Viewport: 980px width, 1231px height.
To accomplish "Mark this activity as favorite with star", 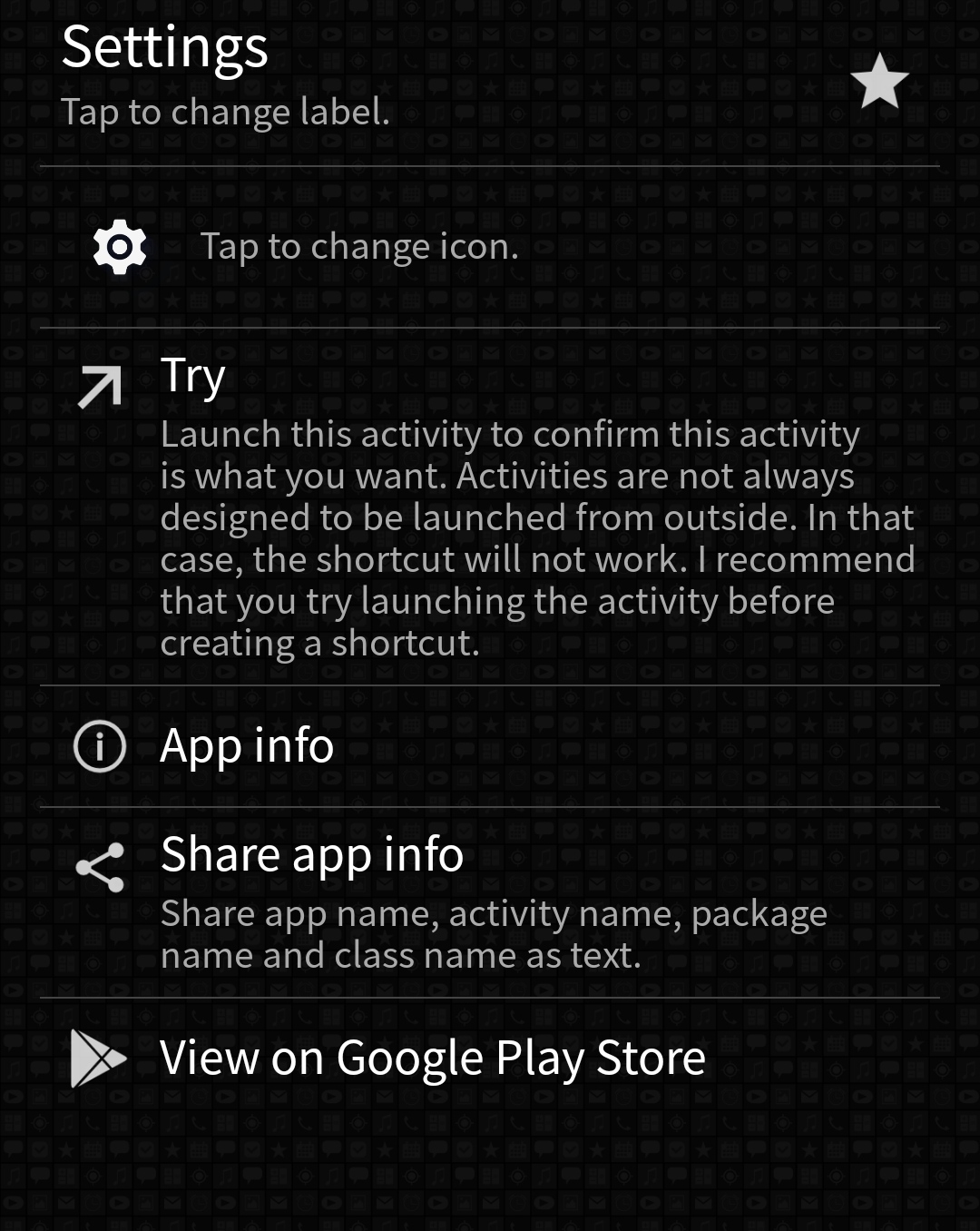I will 879,82.
